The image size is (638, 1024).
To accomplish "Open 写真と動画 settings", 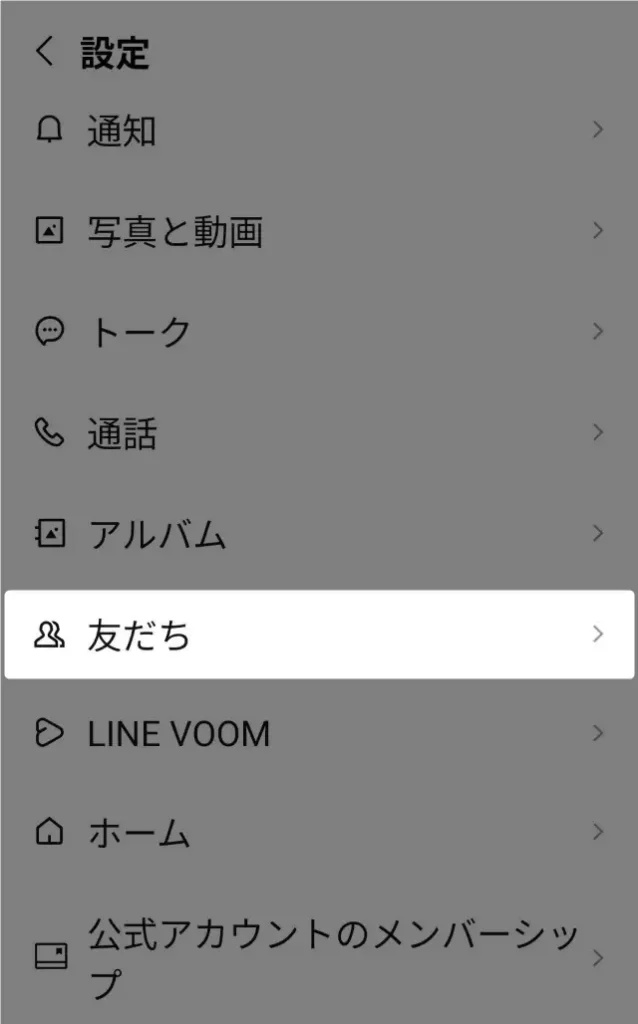I will [319, 231].
